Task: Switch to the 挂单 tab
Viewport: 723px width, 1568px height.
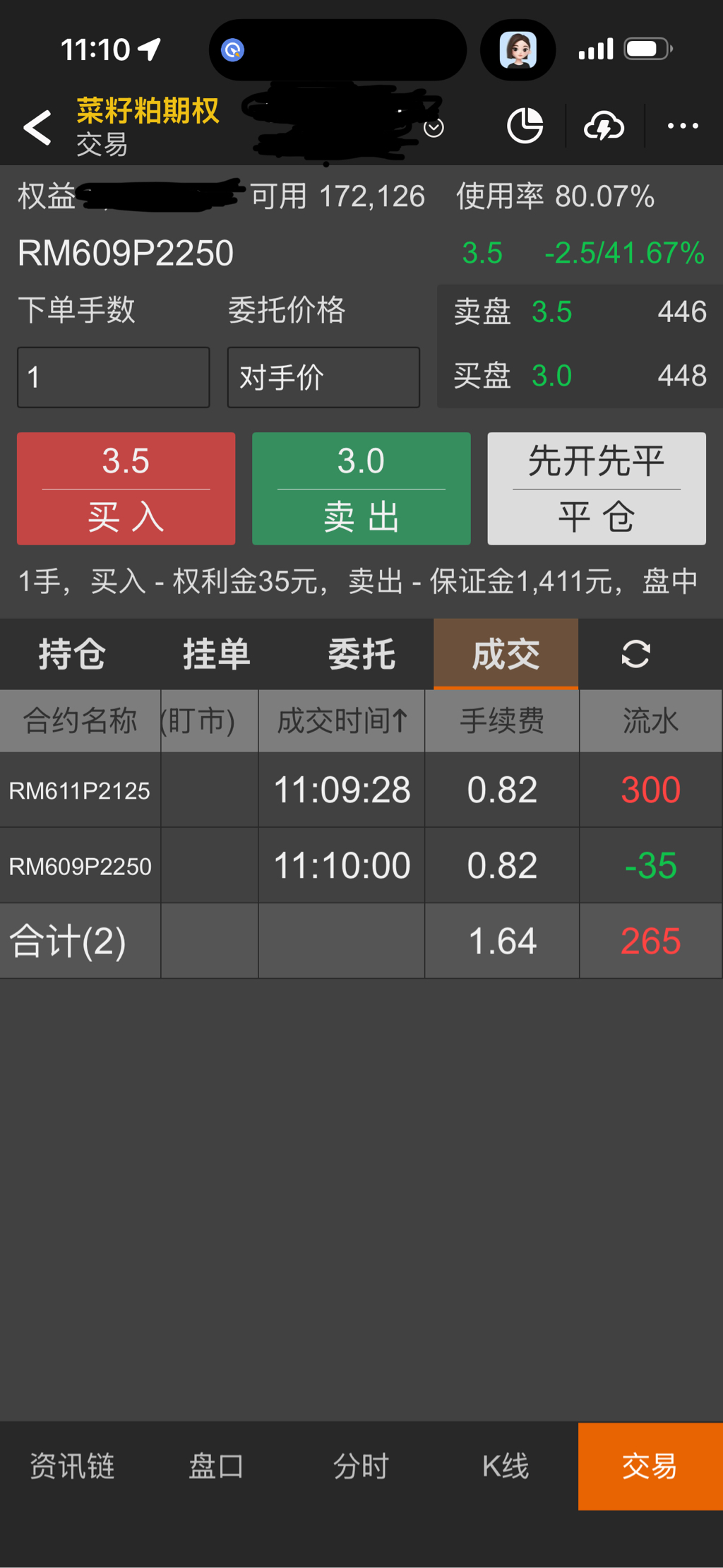Action: click(x=217, y=654)
